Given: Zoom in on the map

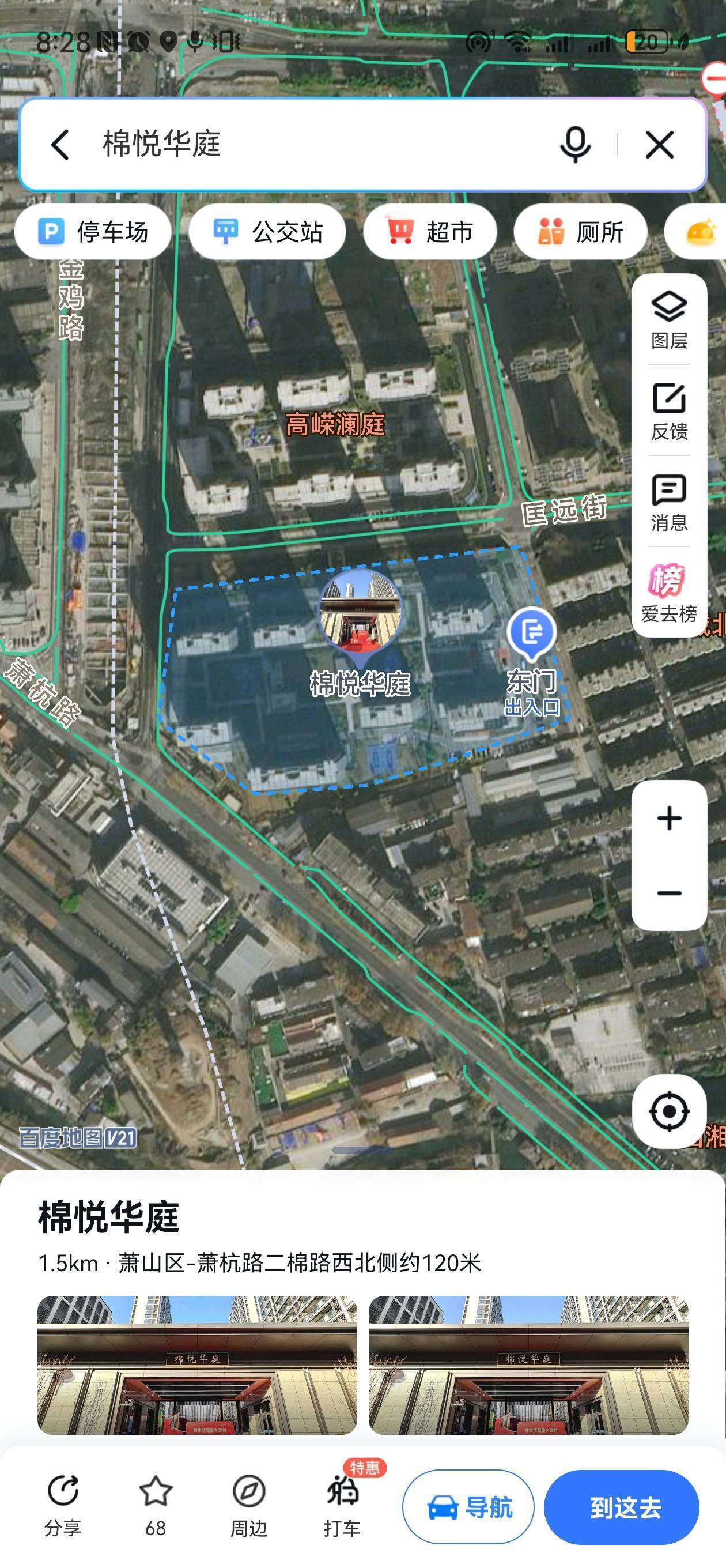Looking at the screenshot, I should click(x=669, y=818).
